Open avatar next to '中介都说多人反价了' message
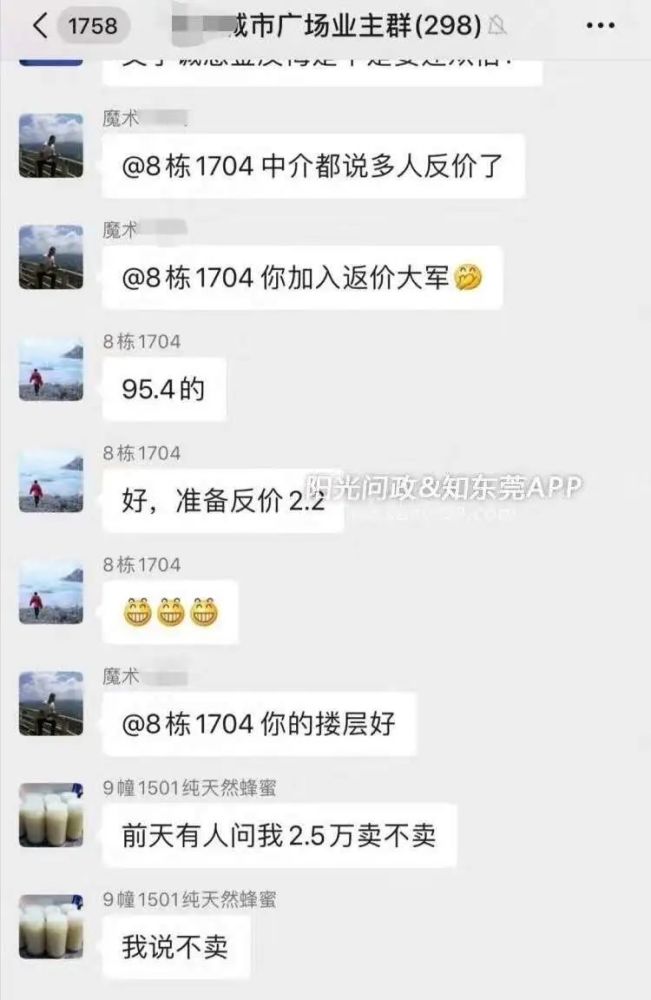The width and height of the screenshot is (651, 1000). coord(51,145)
